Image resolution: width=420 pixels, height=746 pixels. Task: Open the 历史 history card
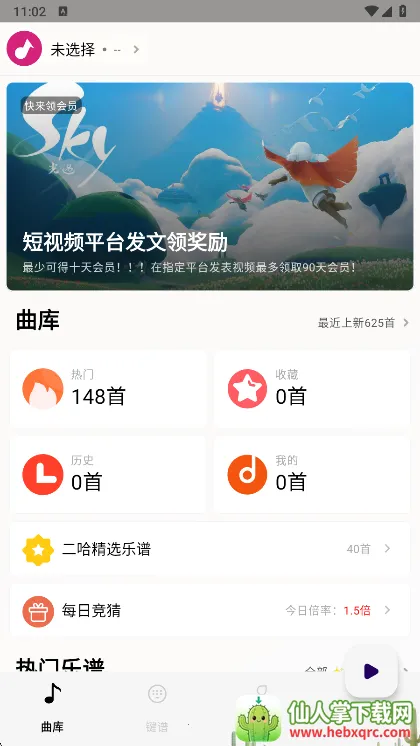click(x=108, y=474)
